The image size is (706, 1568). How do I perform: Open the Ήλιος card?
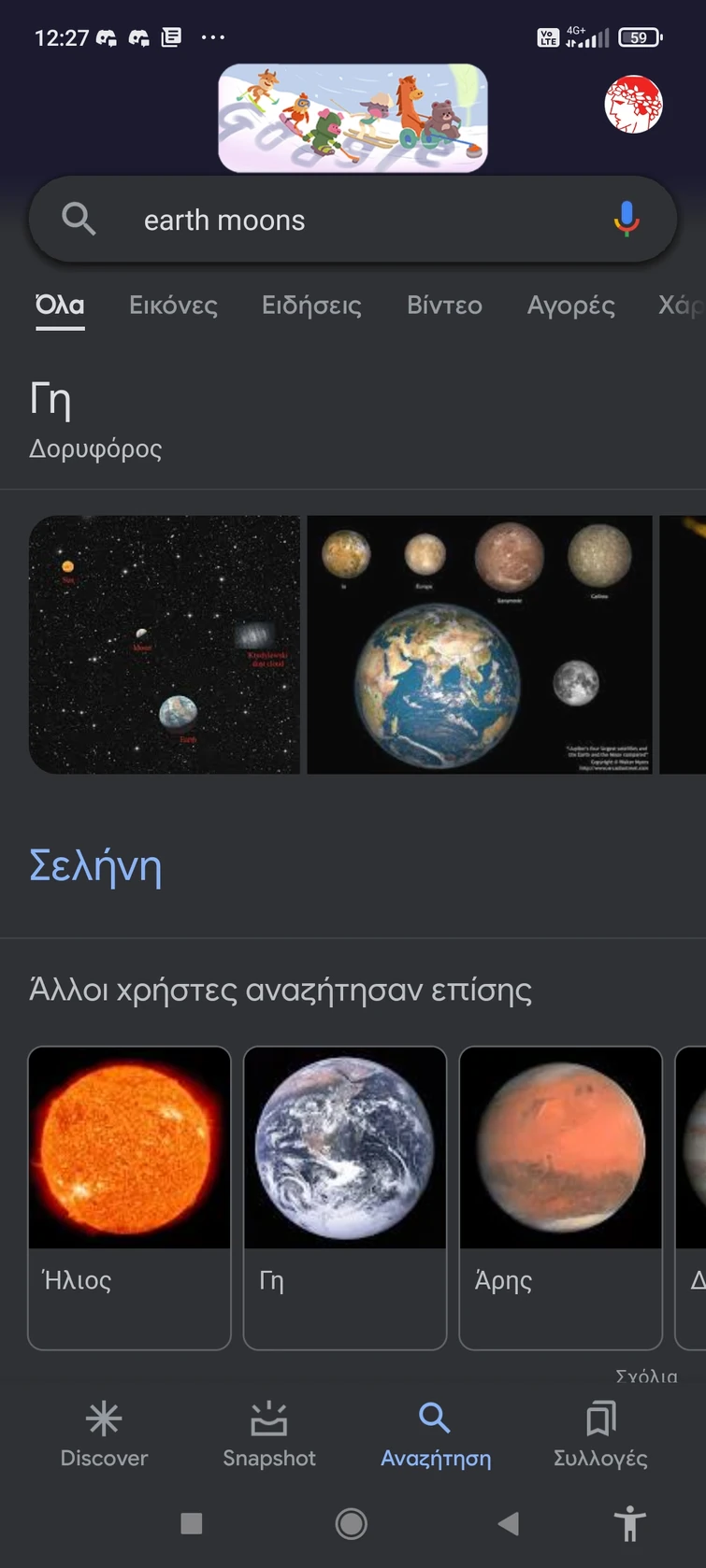click(x=129, y=1197)
